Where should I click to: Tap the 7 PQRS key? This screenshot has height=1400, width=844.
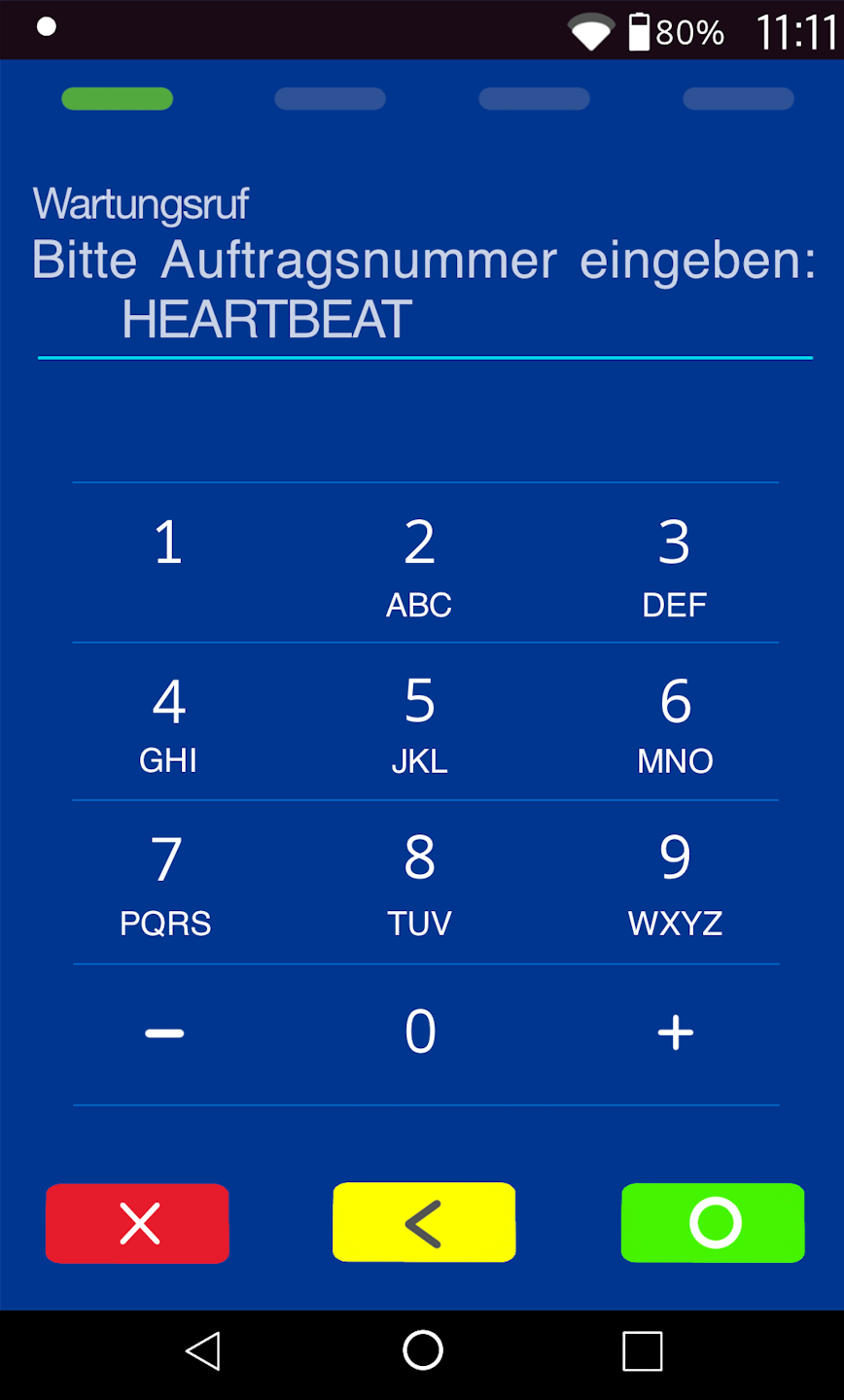pyautogui.click(x=166, y=883)
